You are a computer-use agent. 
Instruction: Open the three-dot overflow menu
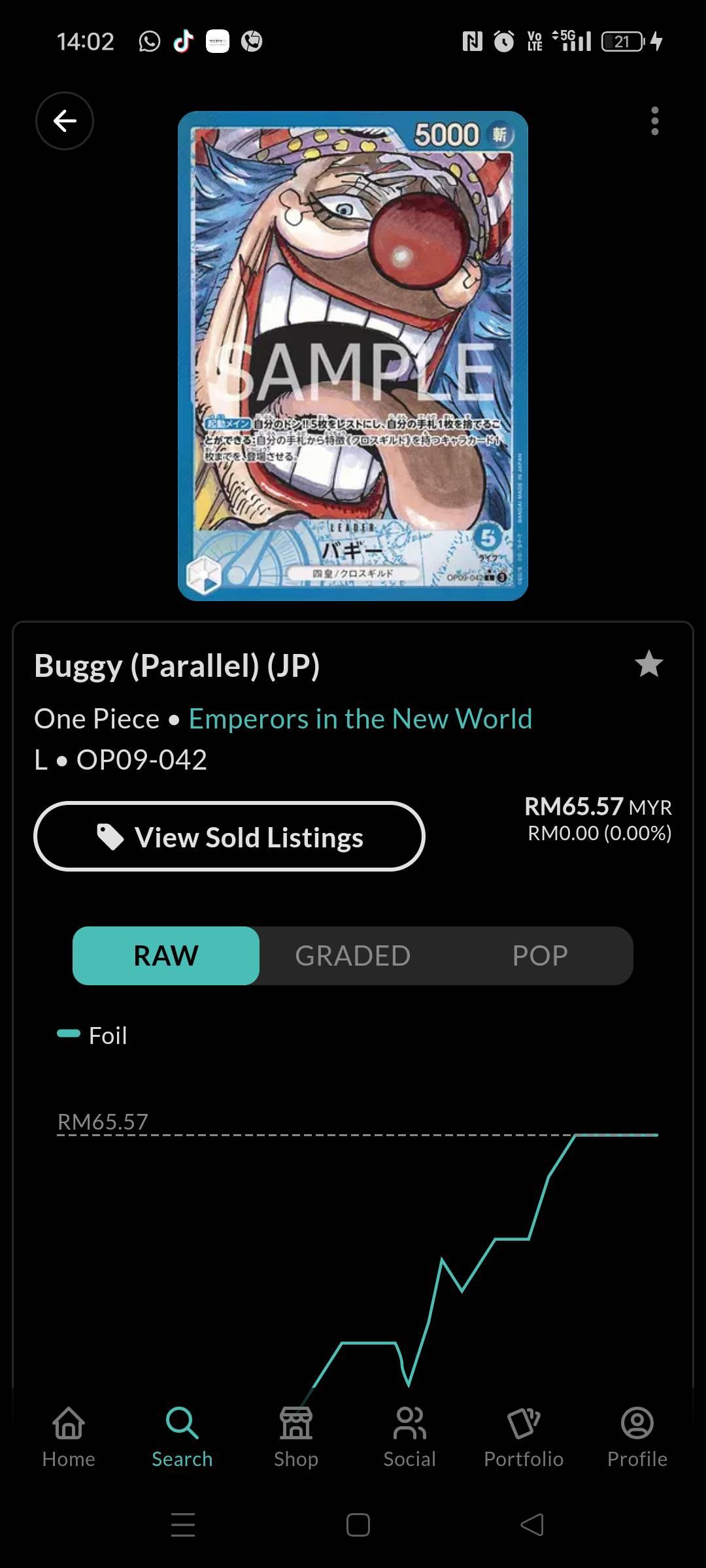pos(654,121)
